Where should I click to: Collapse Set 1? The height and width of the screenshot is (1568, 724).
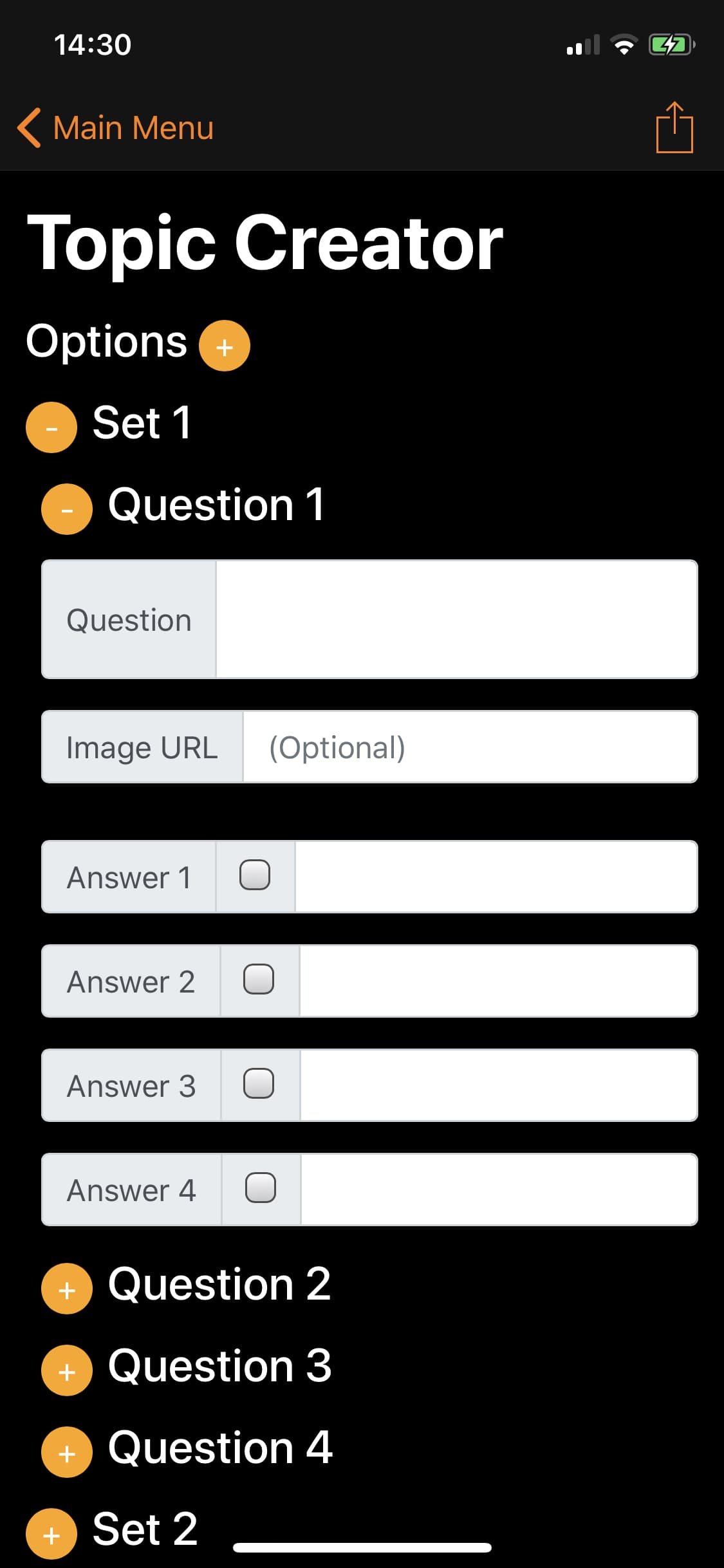coord(51,427)
